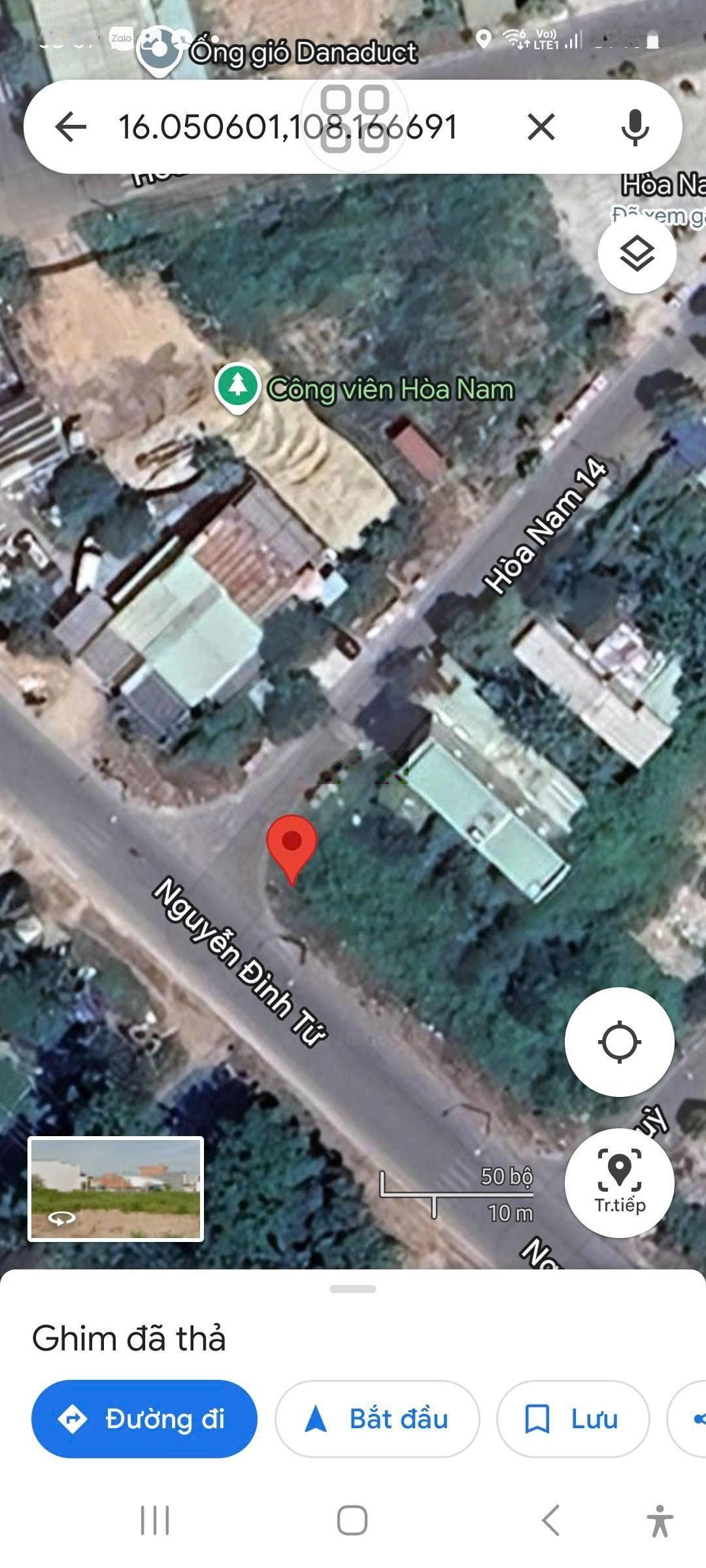
Task: Open recent apps from navigation bar
Action: [x=156, y=1520]
